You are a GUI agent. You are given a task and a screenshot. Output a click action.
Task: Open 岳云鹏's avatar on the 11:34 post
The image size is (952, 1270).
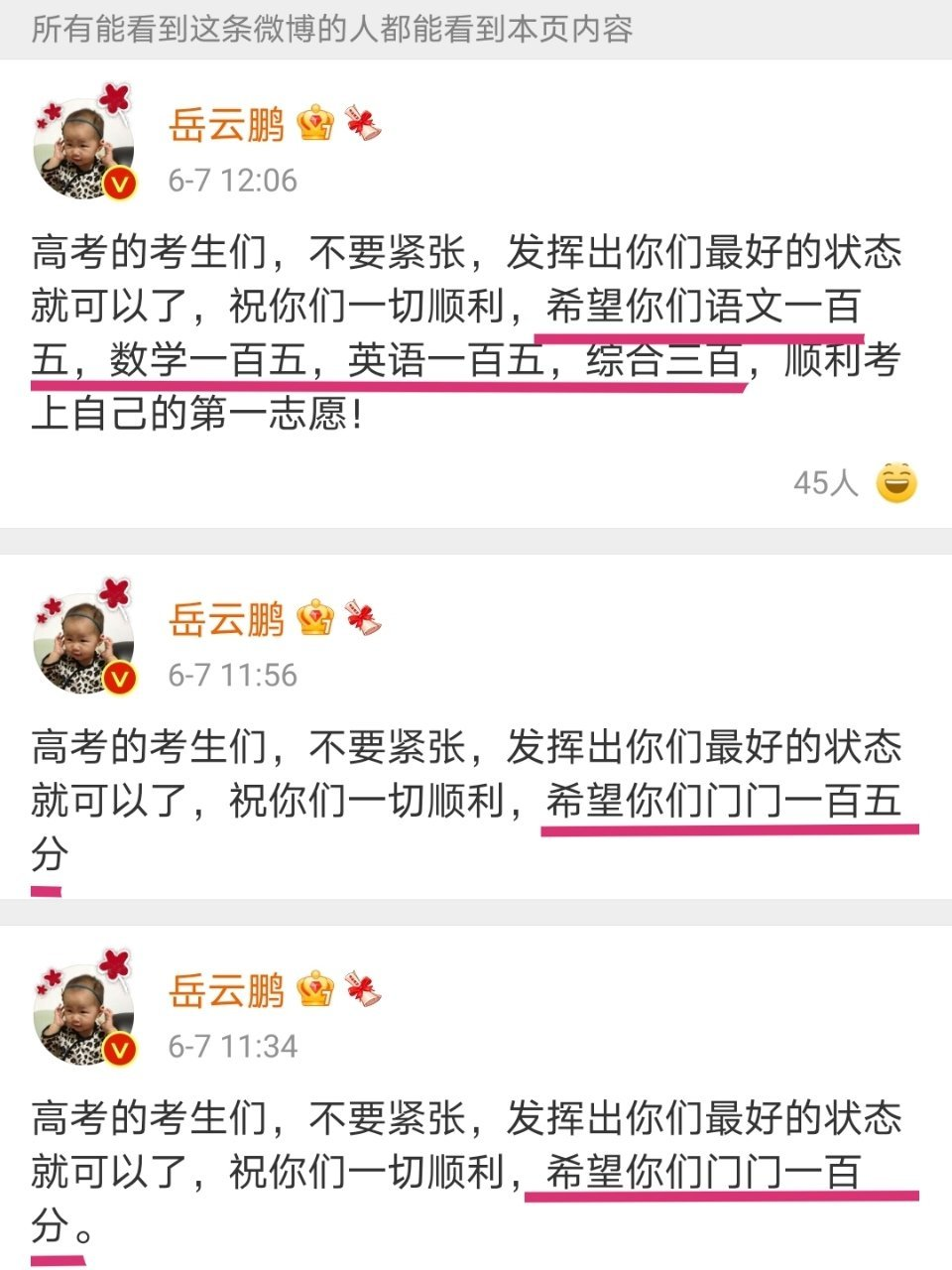pos(83,1013)
